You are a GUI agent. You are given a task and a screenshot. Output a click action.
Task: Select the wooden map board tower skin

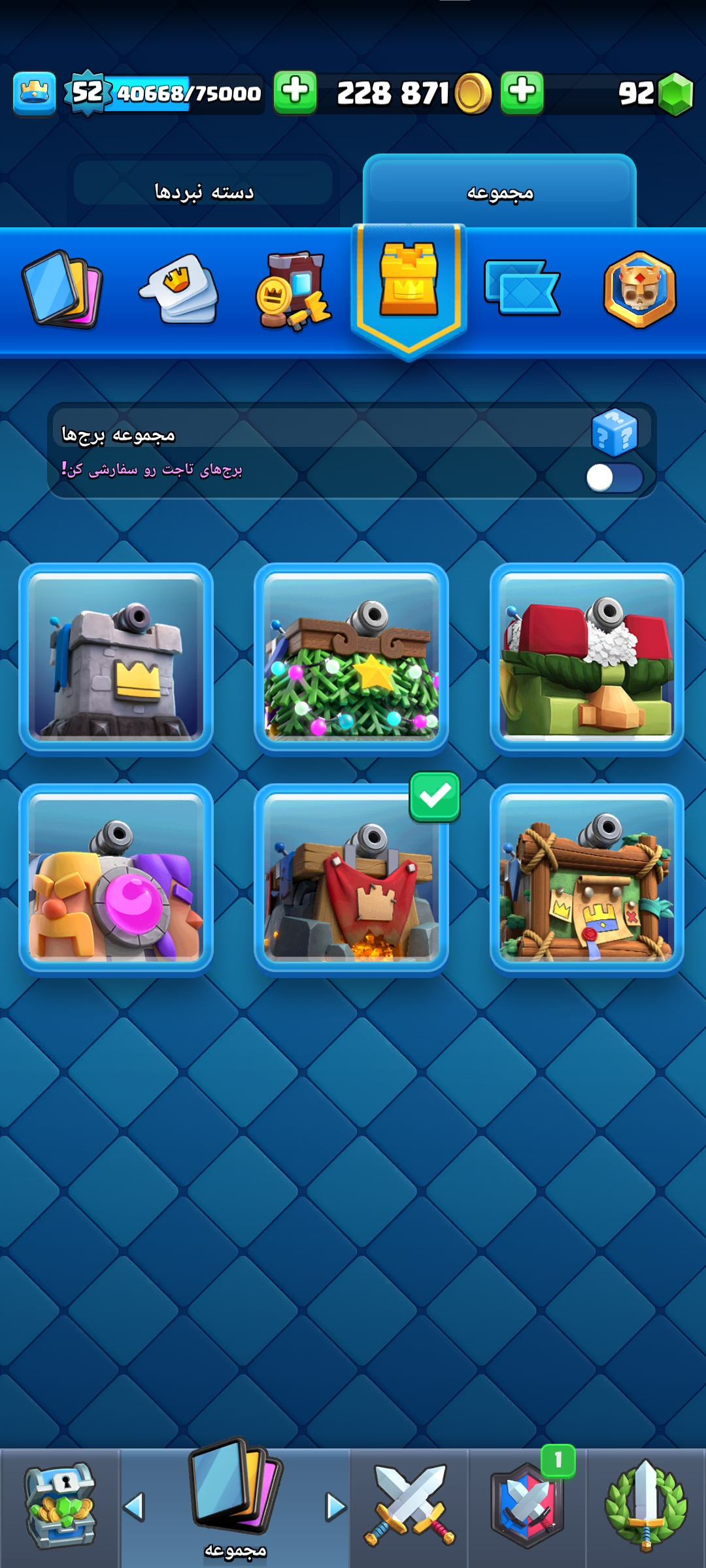(586, 878)
